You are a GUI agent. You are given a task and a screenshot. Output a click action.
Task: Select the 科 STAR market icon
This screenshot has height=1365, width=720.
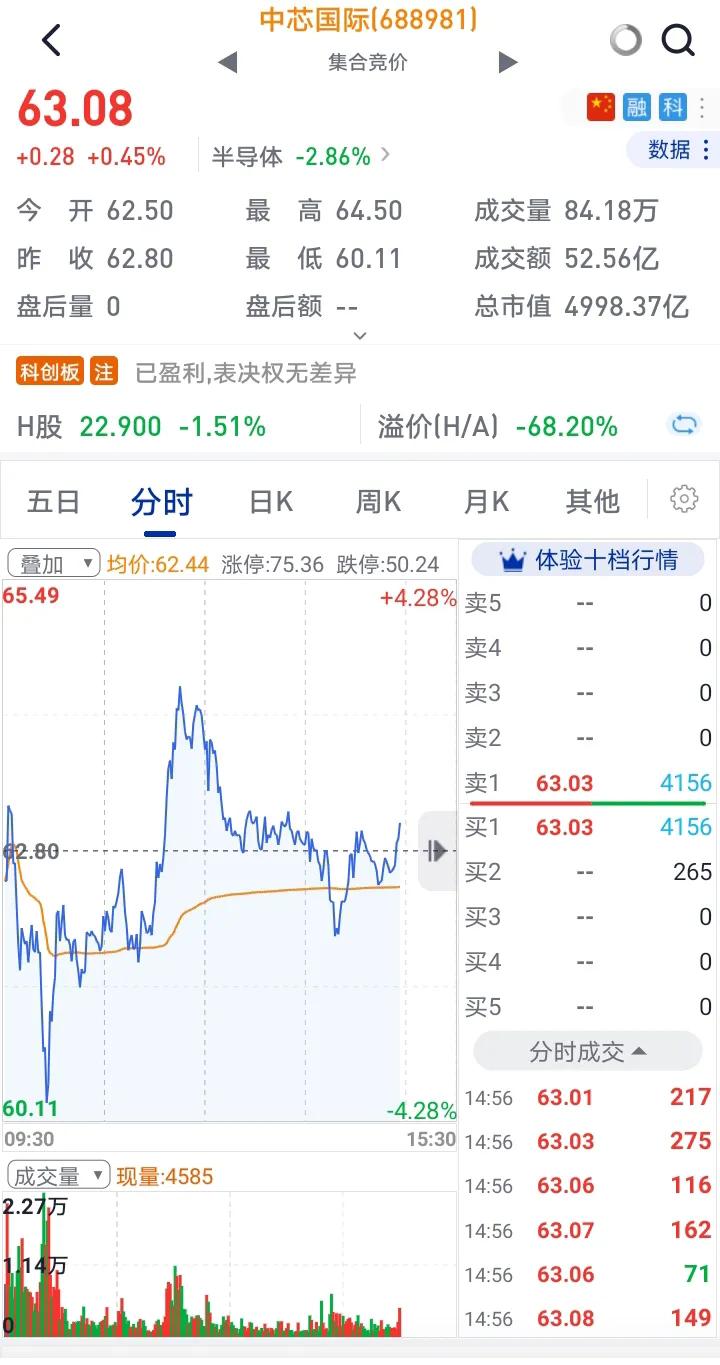tap(671, 106)
